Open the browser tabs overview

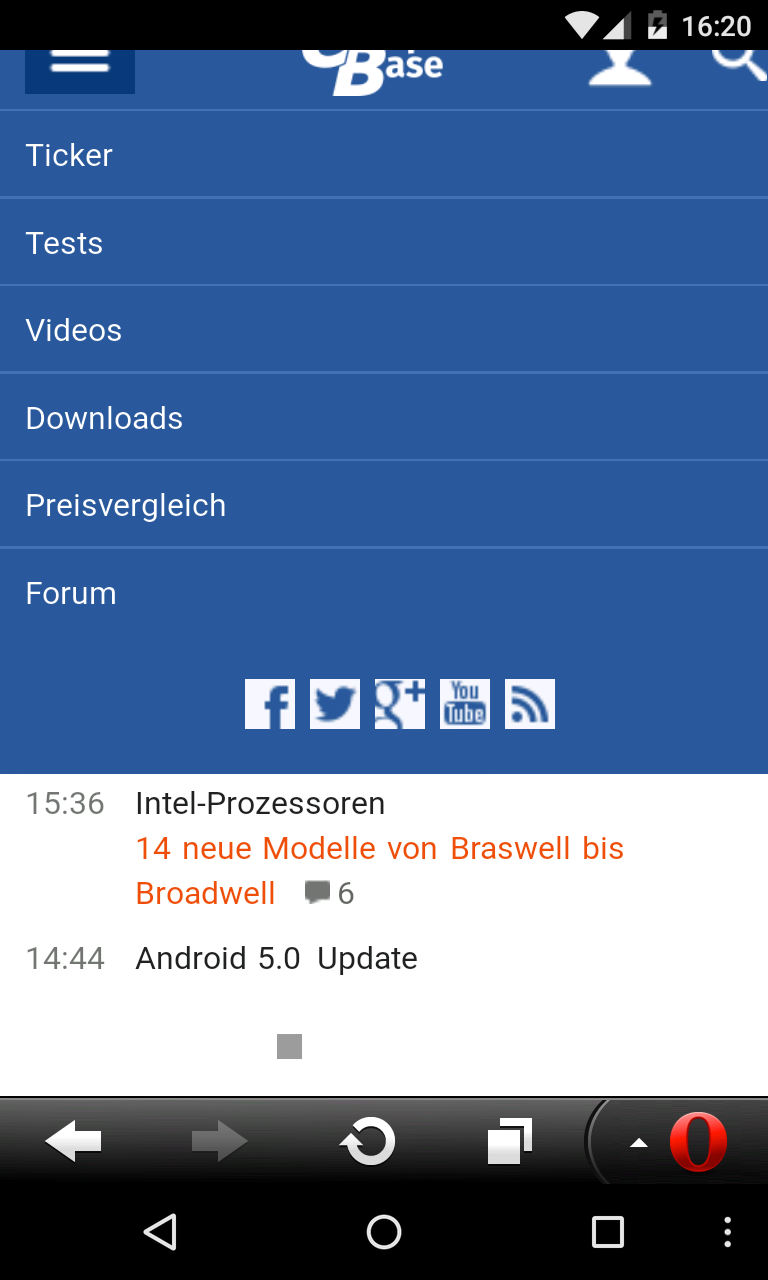pos(509,1141)
